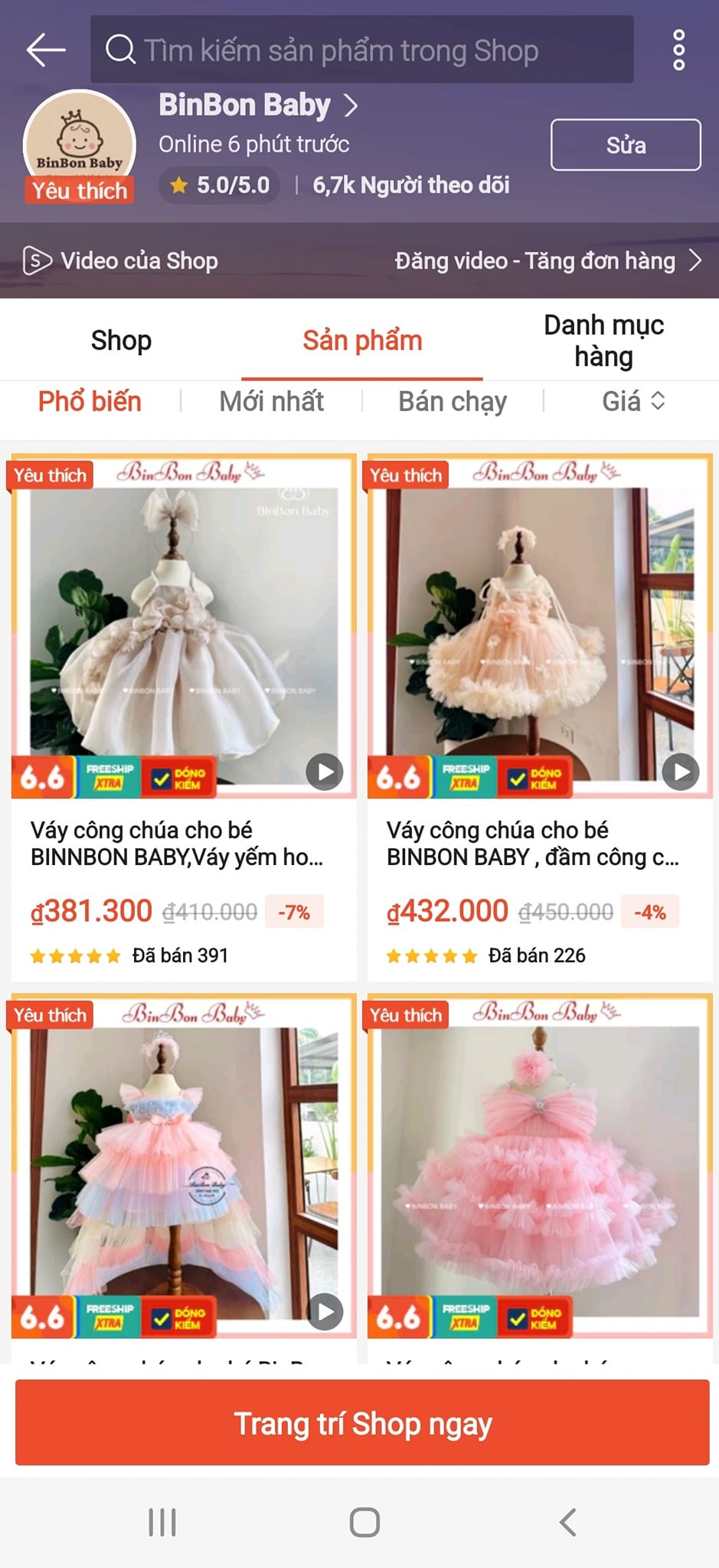The width and height of the screenshot is (719, 1568).
Task: Open the pink ruffled dress product card
Action: 540,1179
